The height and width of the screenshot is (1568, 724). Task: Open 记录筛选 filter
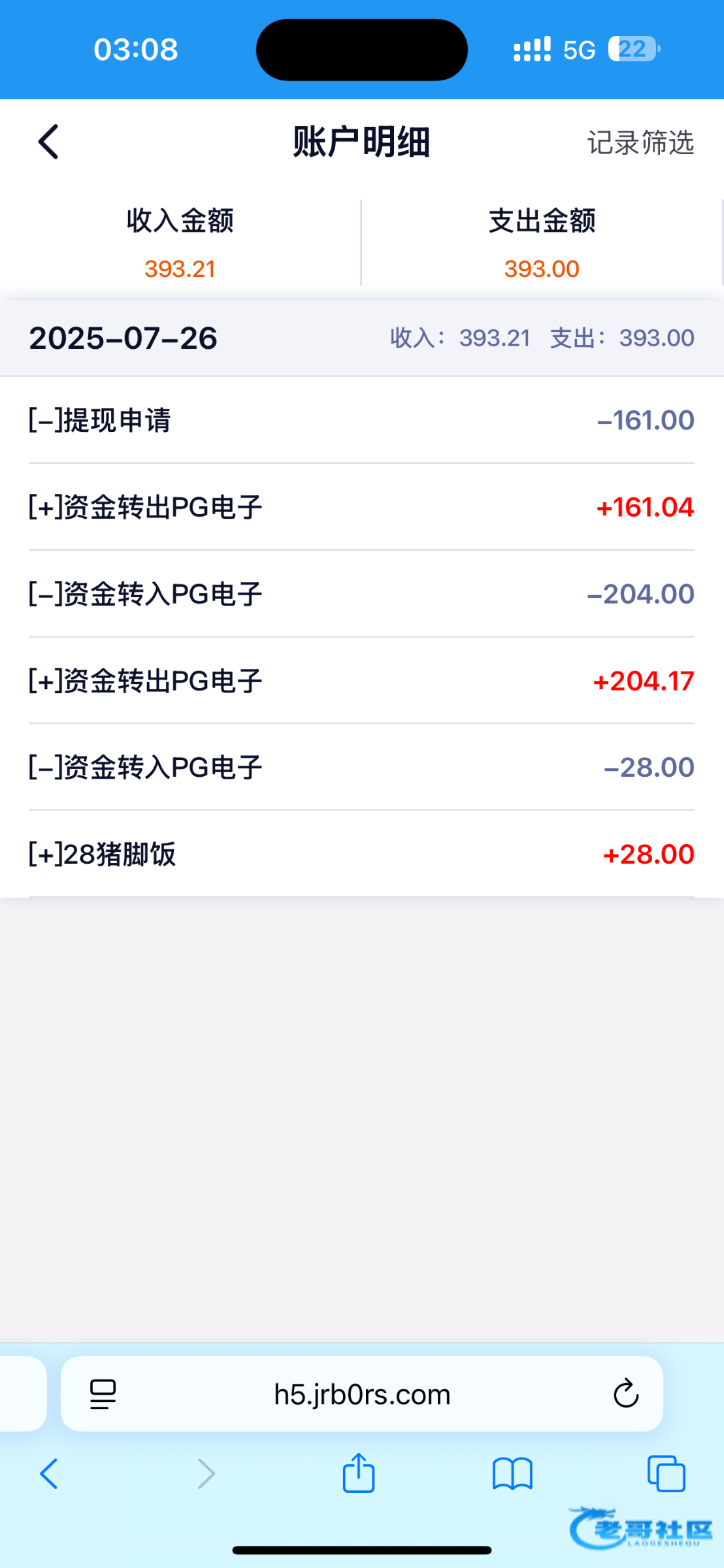[640, 142]
